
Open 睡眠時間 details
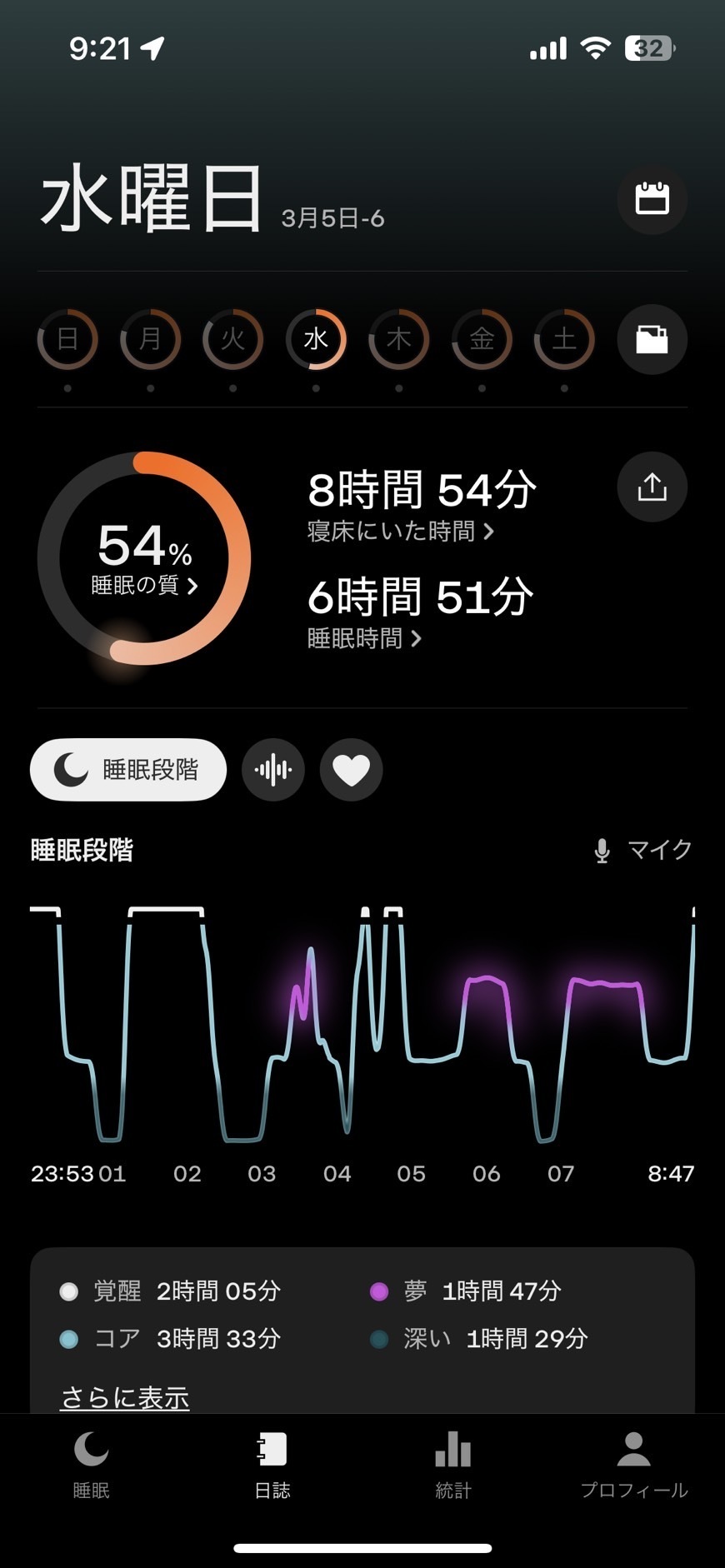point(364,638)
